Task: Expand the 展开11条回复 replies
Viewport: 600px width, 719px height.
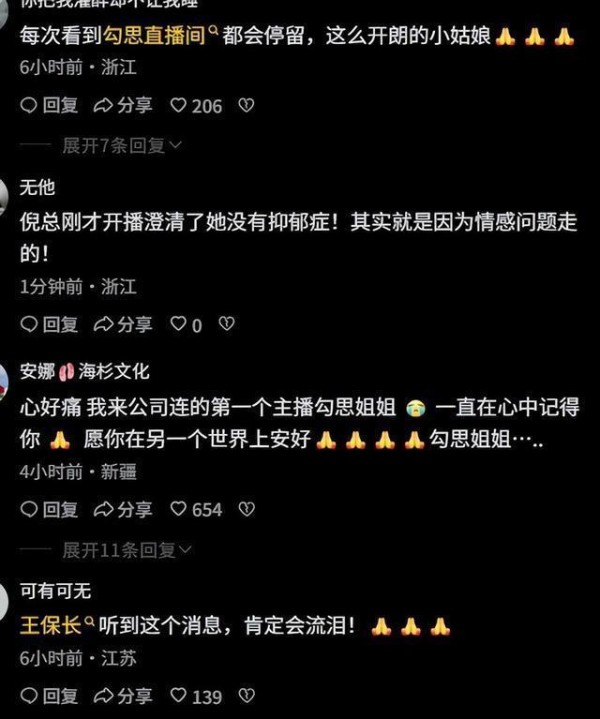Action: (x=127, y=550)
